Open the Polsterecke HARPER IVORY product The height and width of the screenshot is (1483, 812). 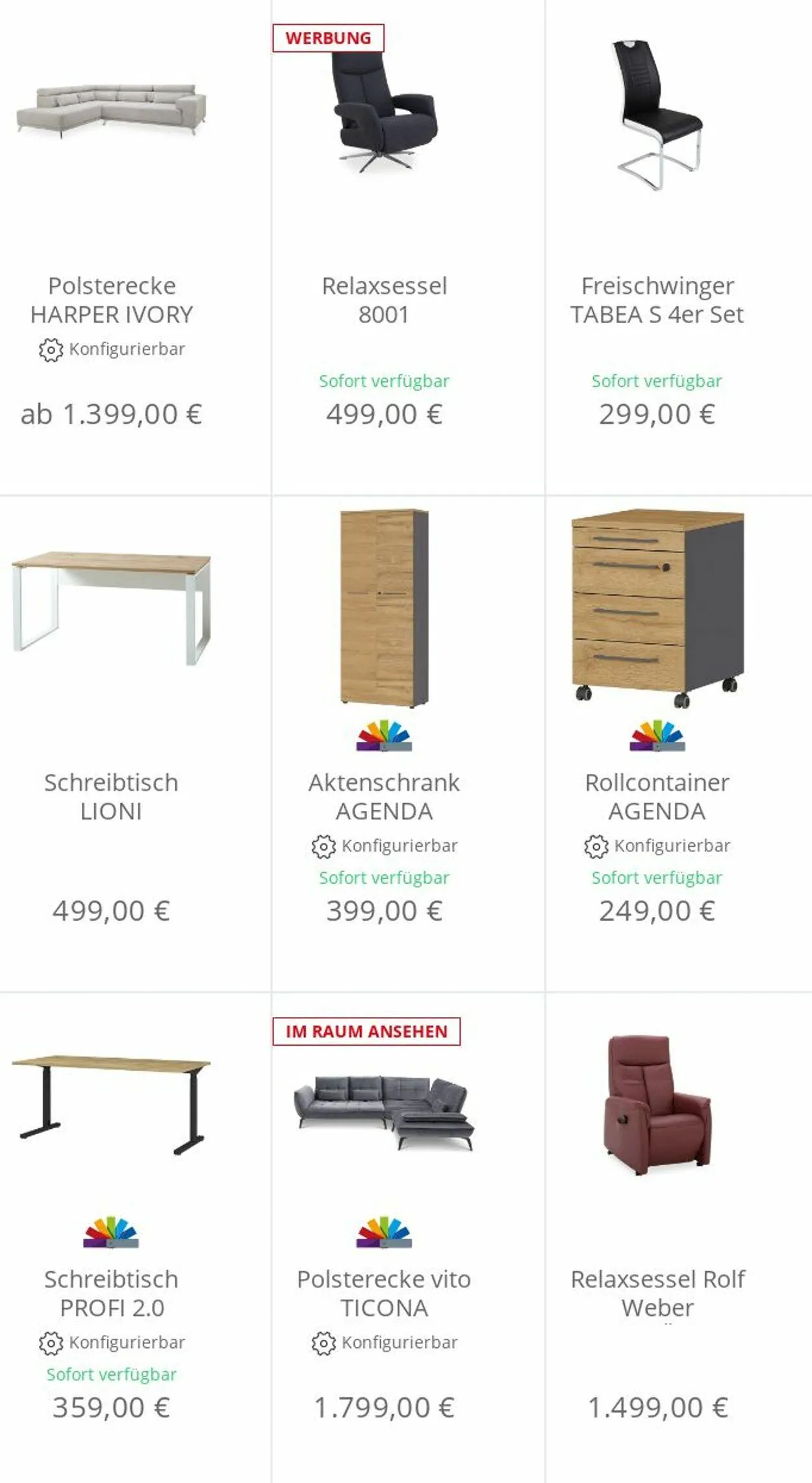coord(112,300)
